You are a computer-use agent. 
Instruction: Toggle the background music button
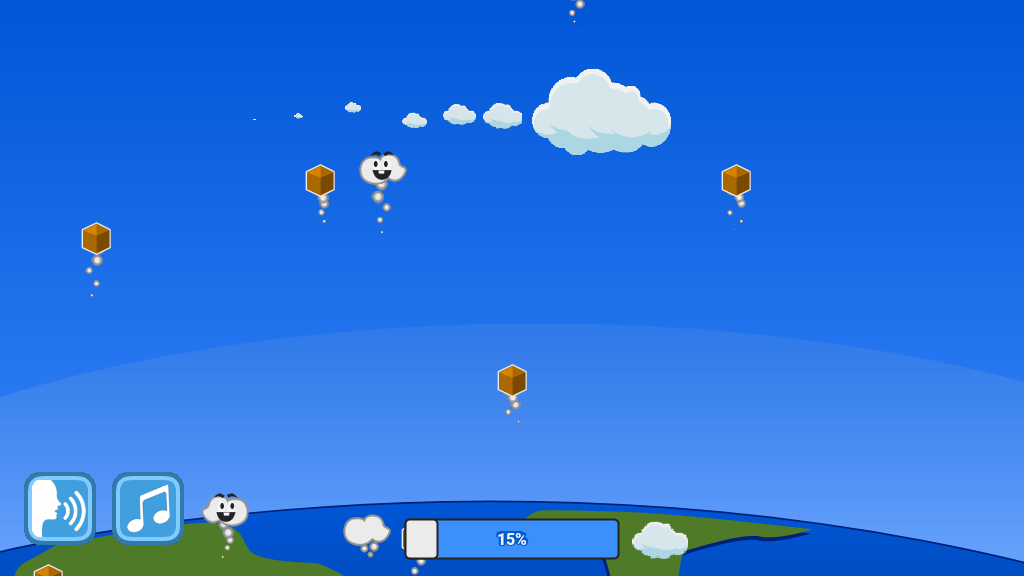pos(148,508)
